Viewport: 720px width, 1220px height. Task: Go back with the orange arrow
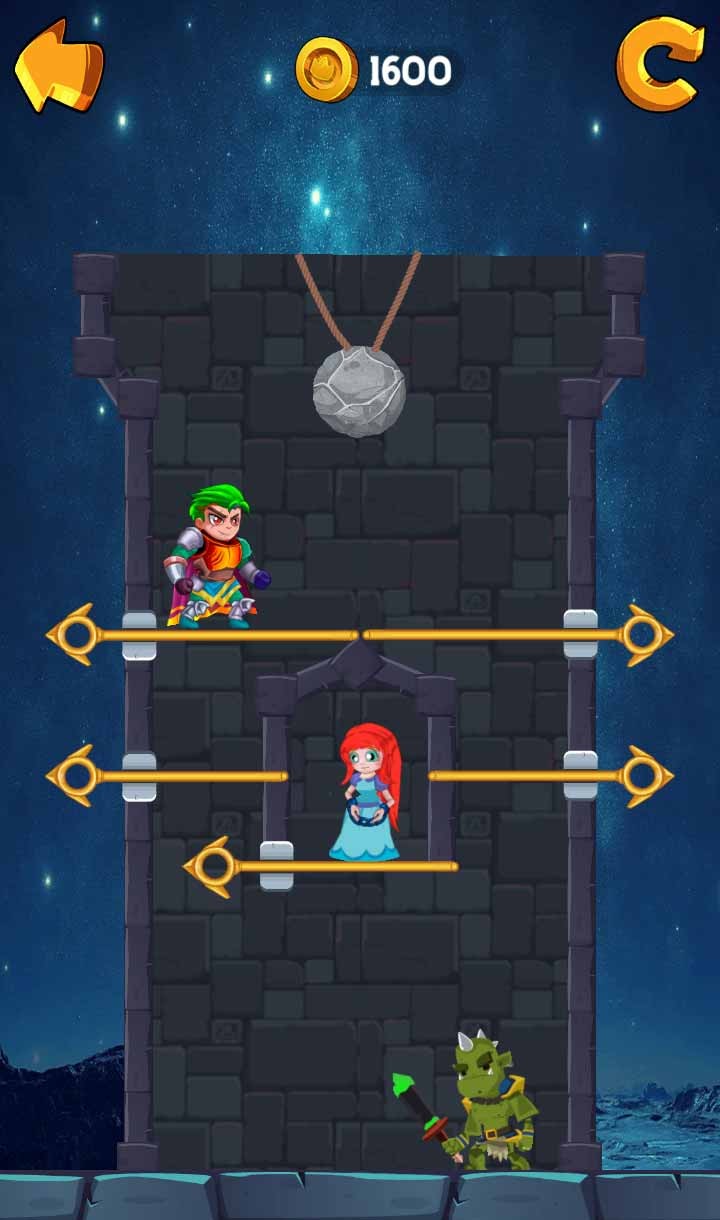58,67
